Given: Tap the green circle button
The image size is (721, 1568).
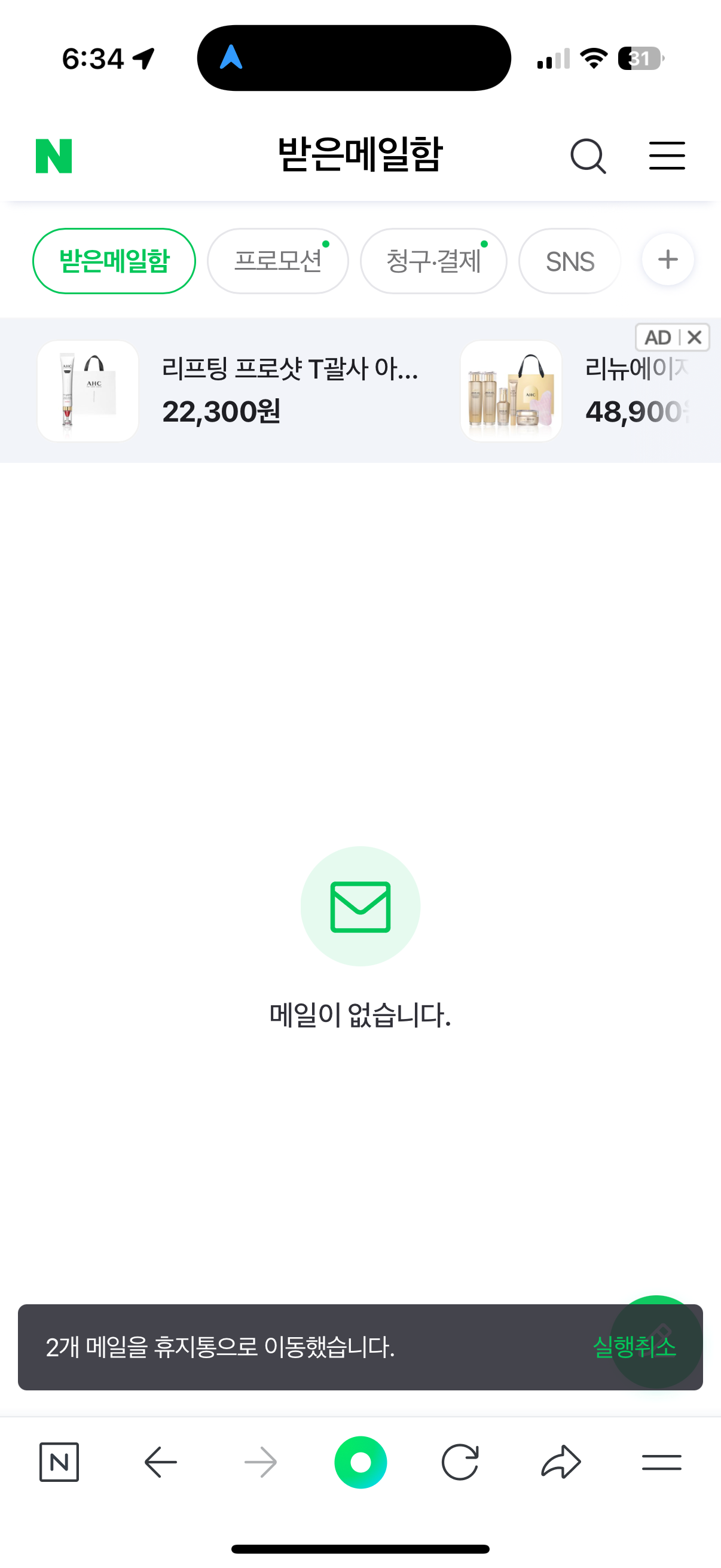Looking at the screenshot, I should point(360,1462).
